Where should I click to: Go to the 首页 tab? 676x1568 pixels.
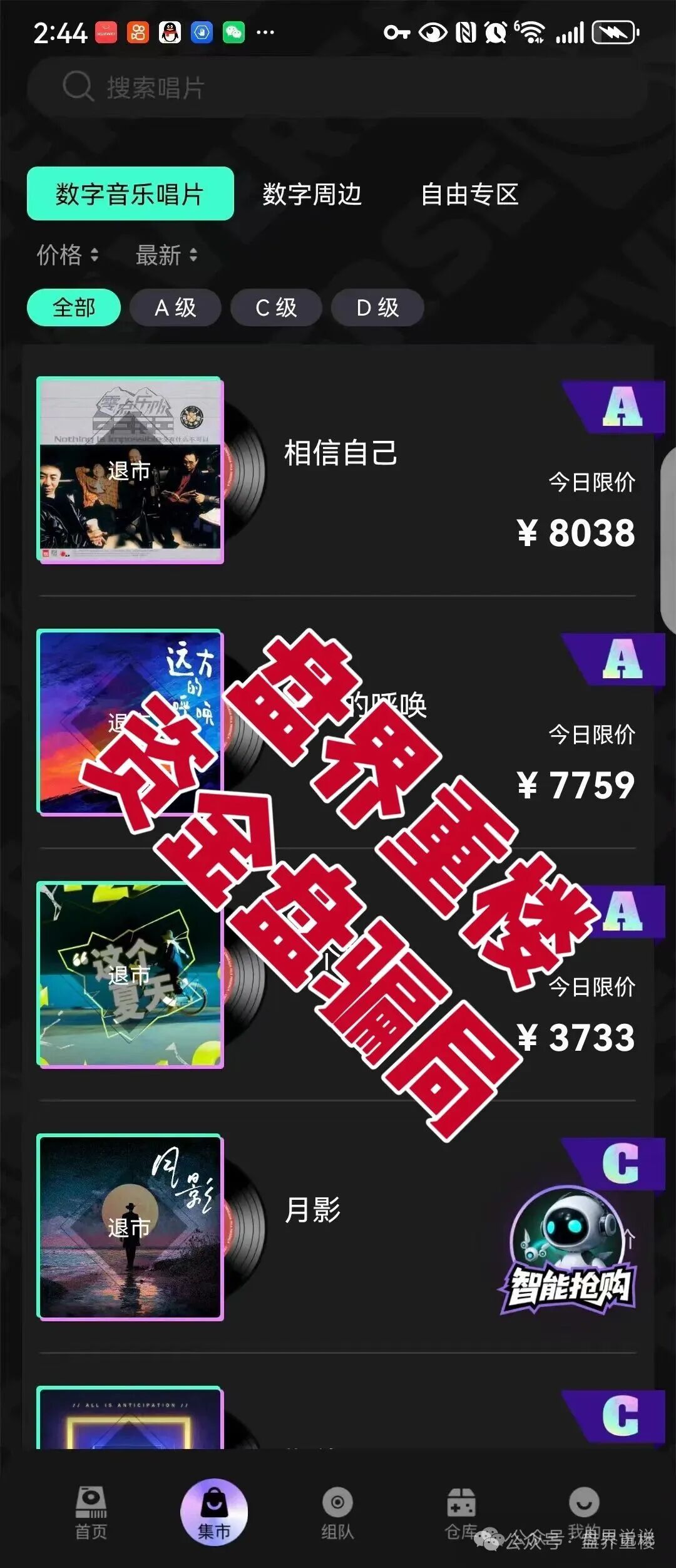(x=91, y=1512)
